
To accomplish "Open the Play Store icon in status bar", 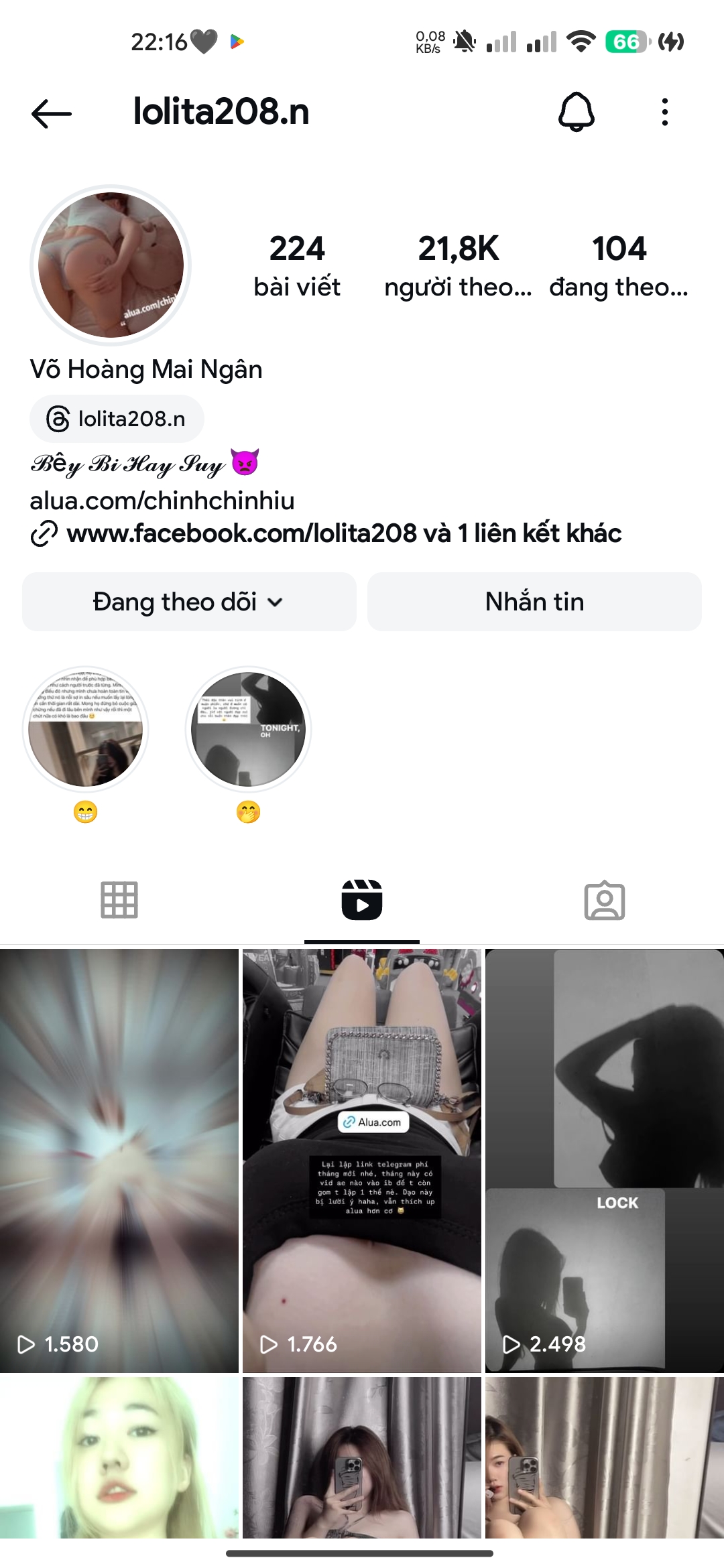I will 236,42.
